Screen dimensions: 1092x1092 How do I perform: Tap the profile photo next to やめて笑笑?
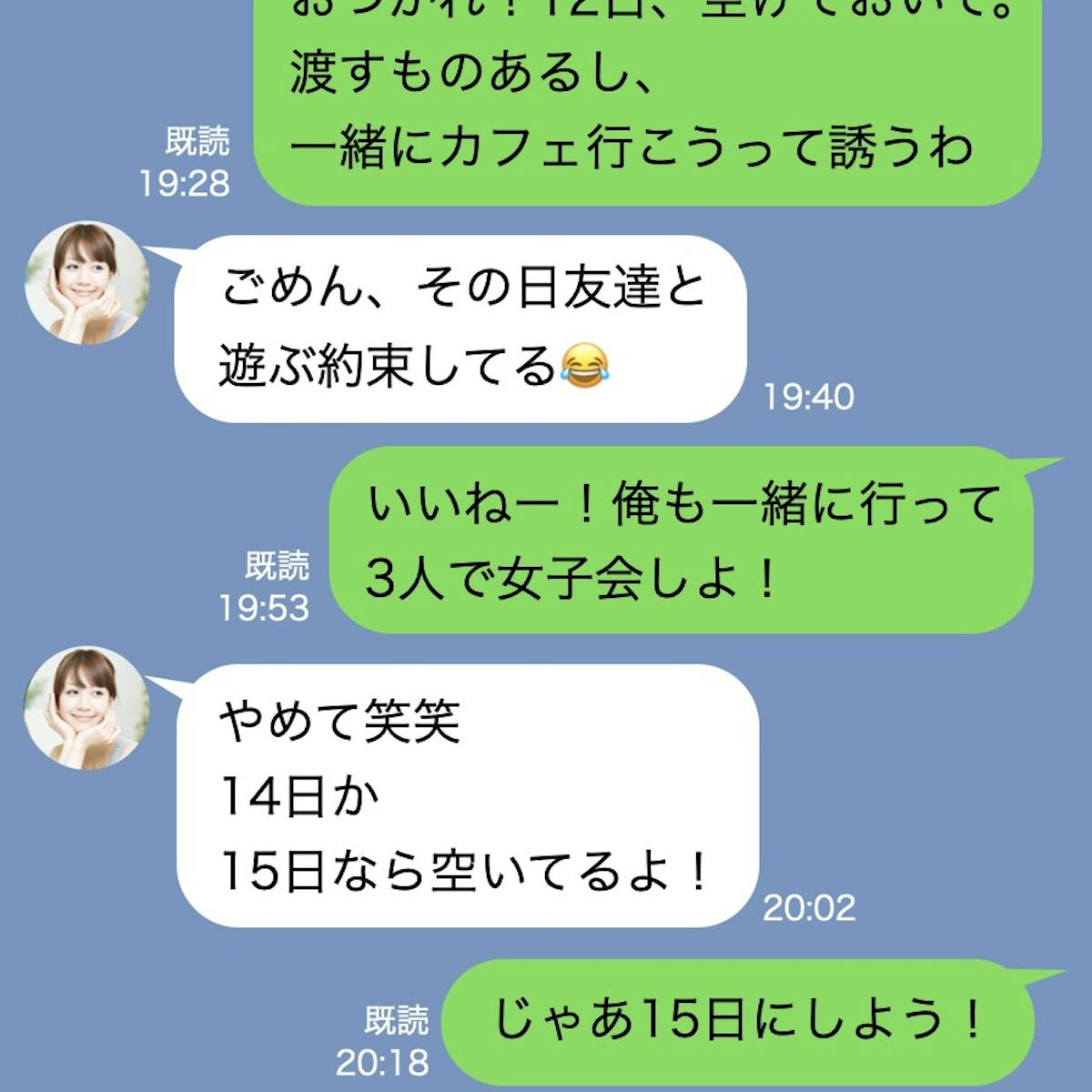pos(87,709)
